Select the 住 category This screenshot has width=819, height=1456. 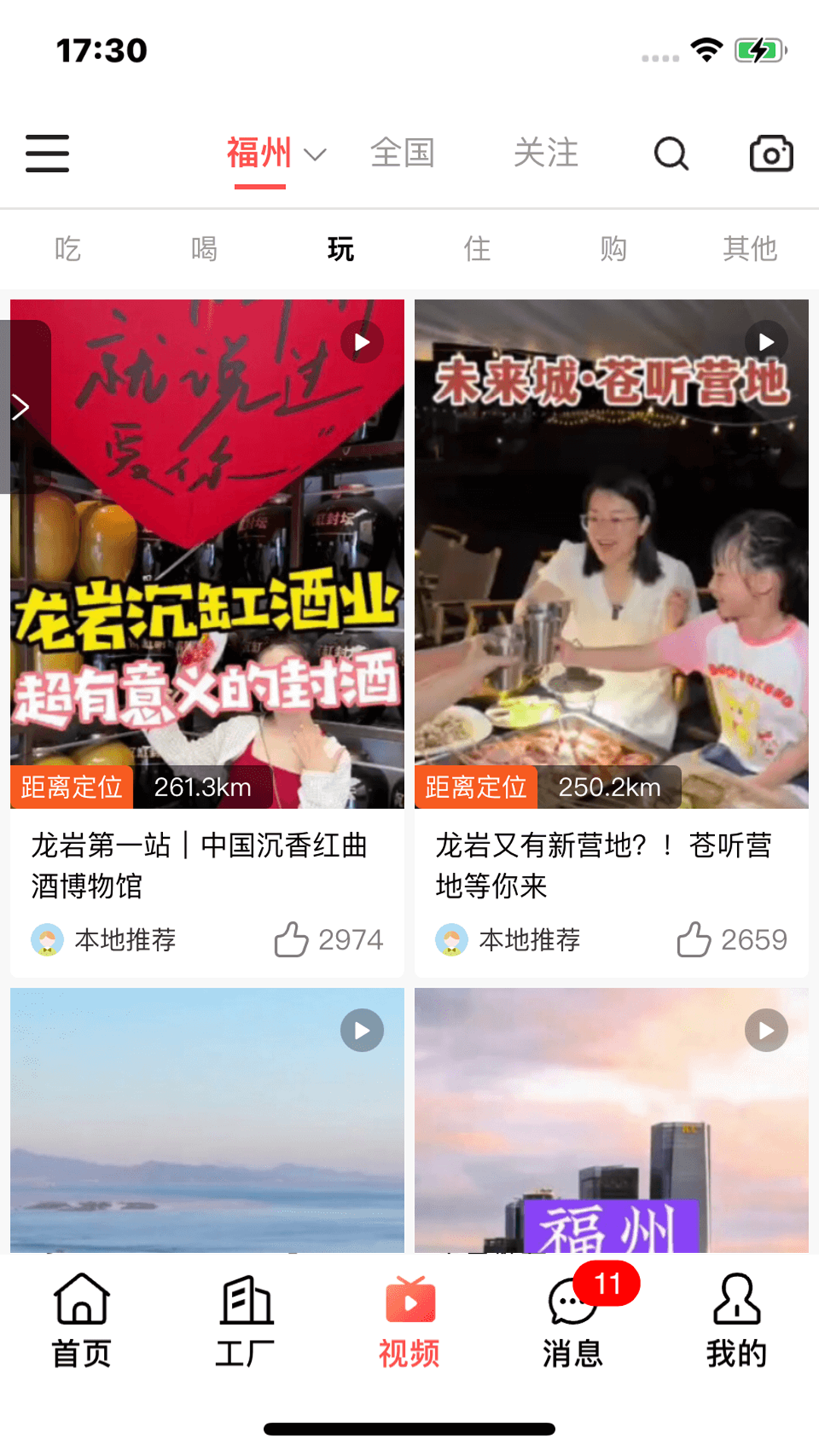click(x=477, y=249)
